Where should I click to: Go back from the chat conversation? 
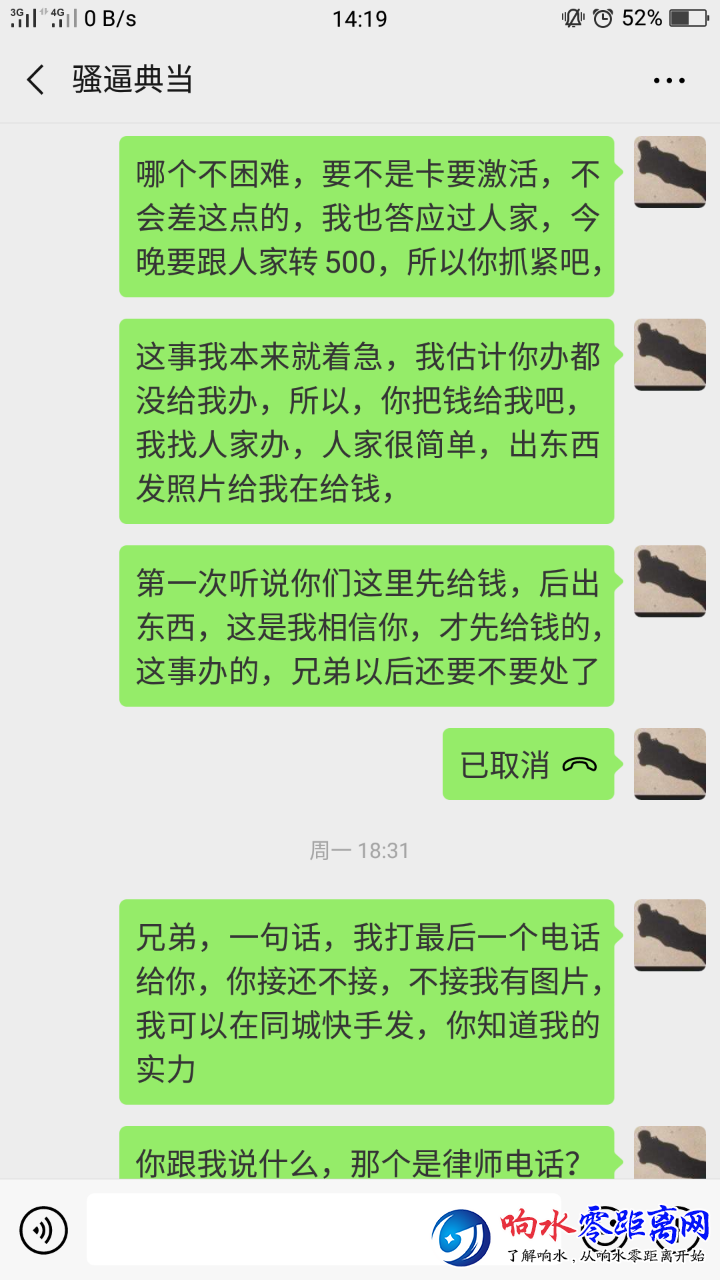pos(36,80)
